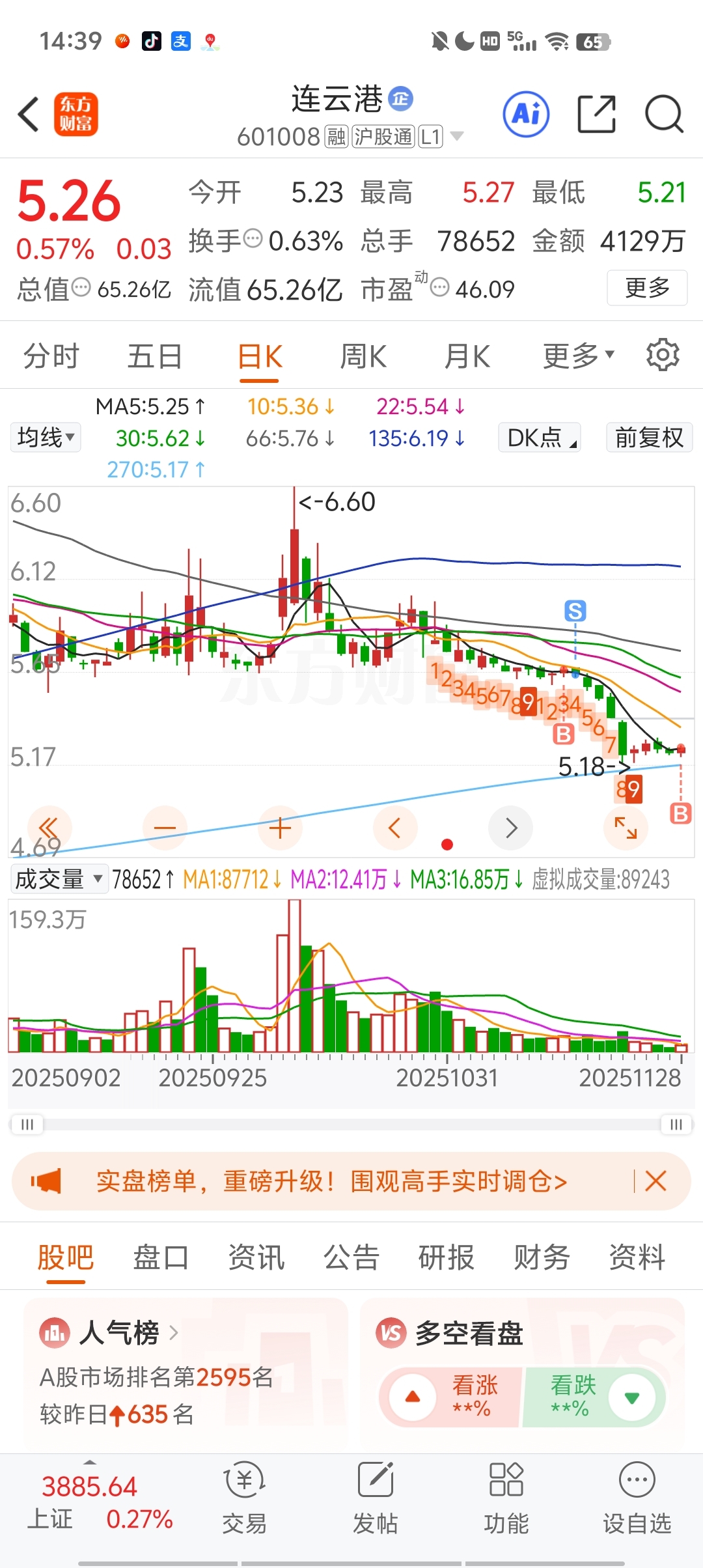Share this stock page
The image size is (703, 1568).
pyautogui.click(x=596, y=114)
